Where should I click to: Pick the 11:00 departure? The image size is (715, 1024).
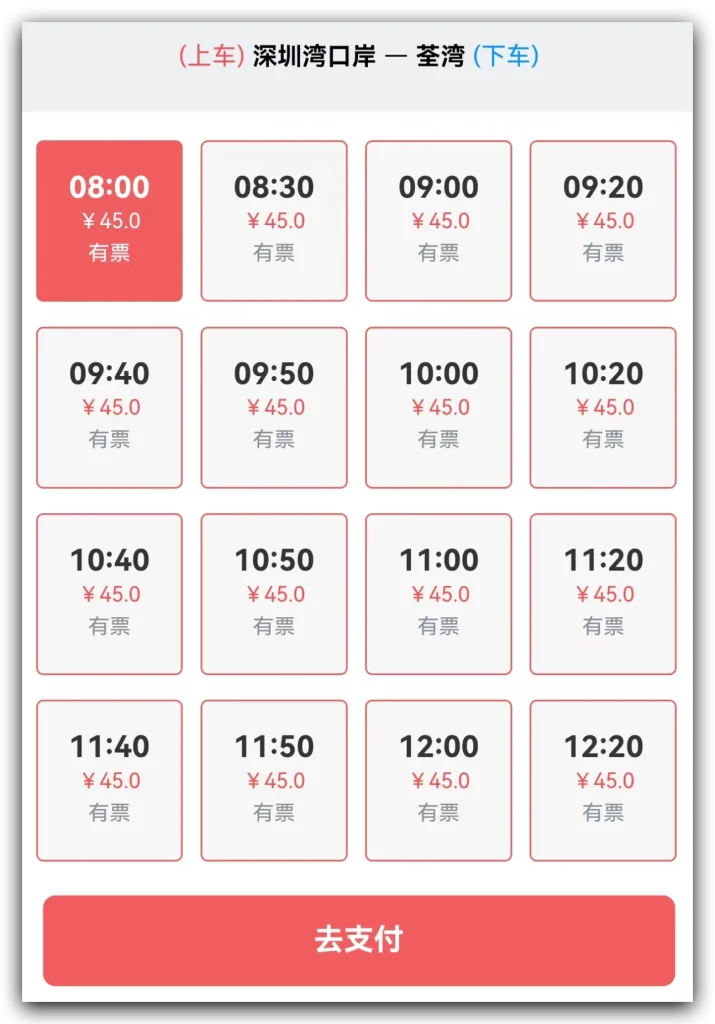438,593
